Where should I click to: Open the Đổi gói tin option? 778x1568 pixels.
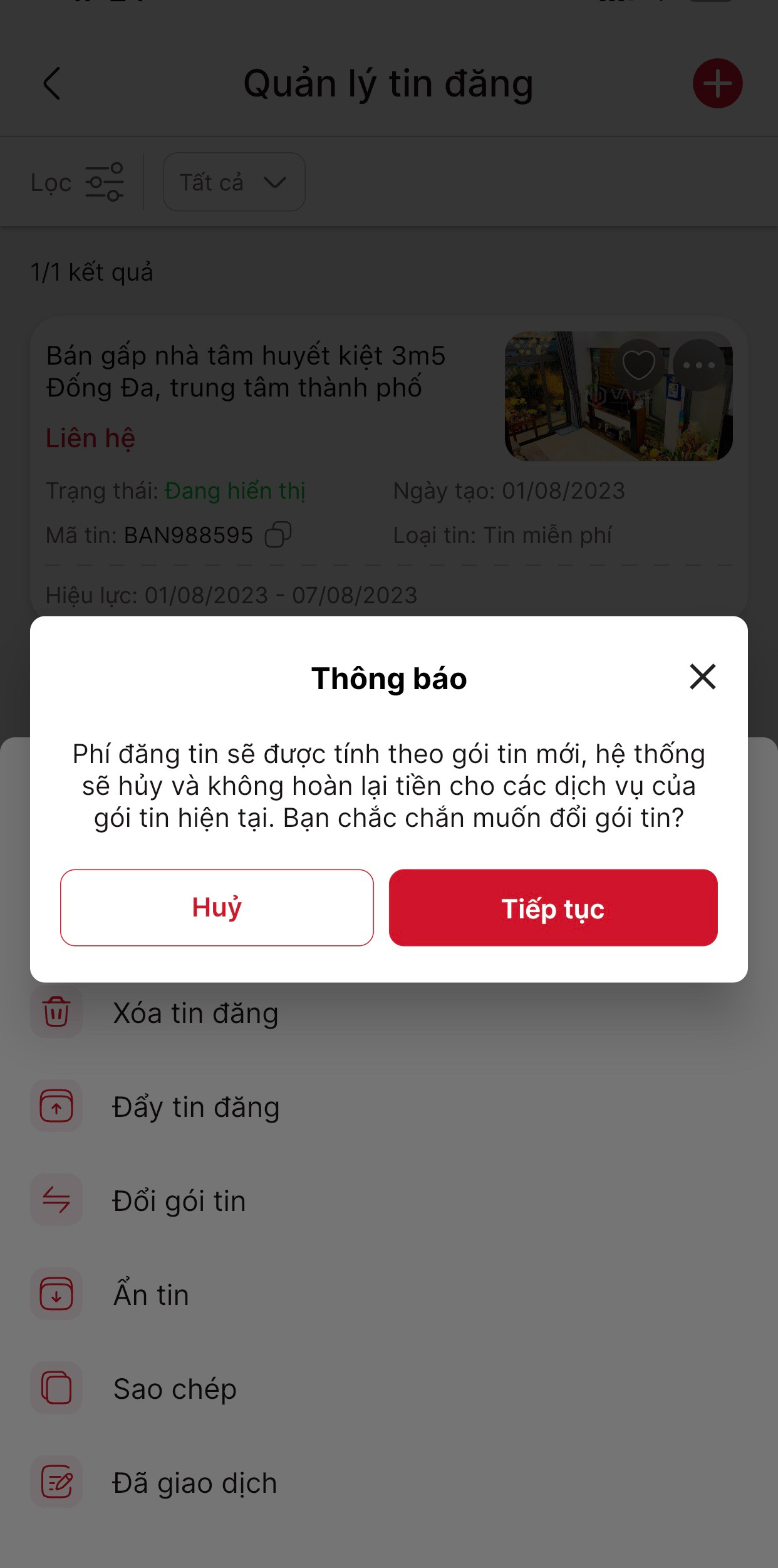point(179,1201)
